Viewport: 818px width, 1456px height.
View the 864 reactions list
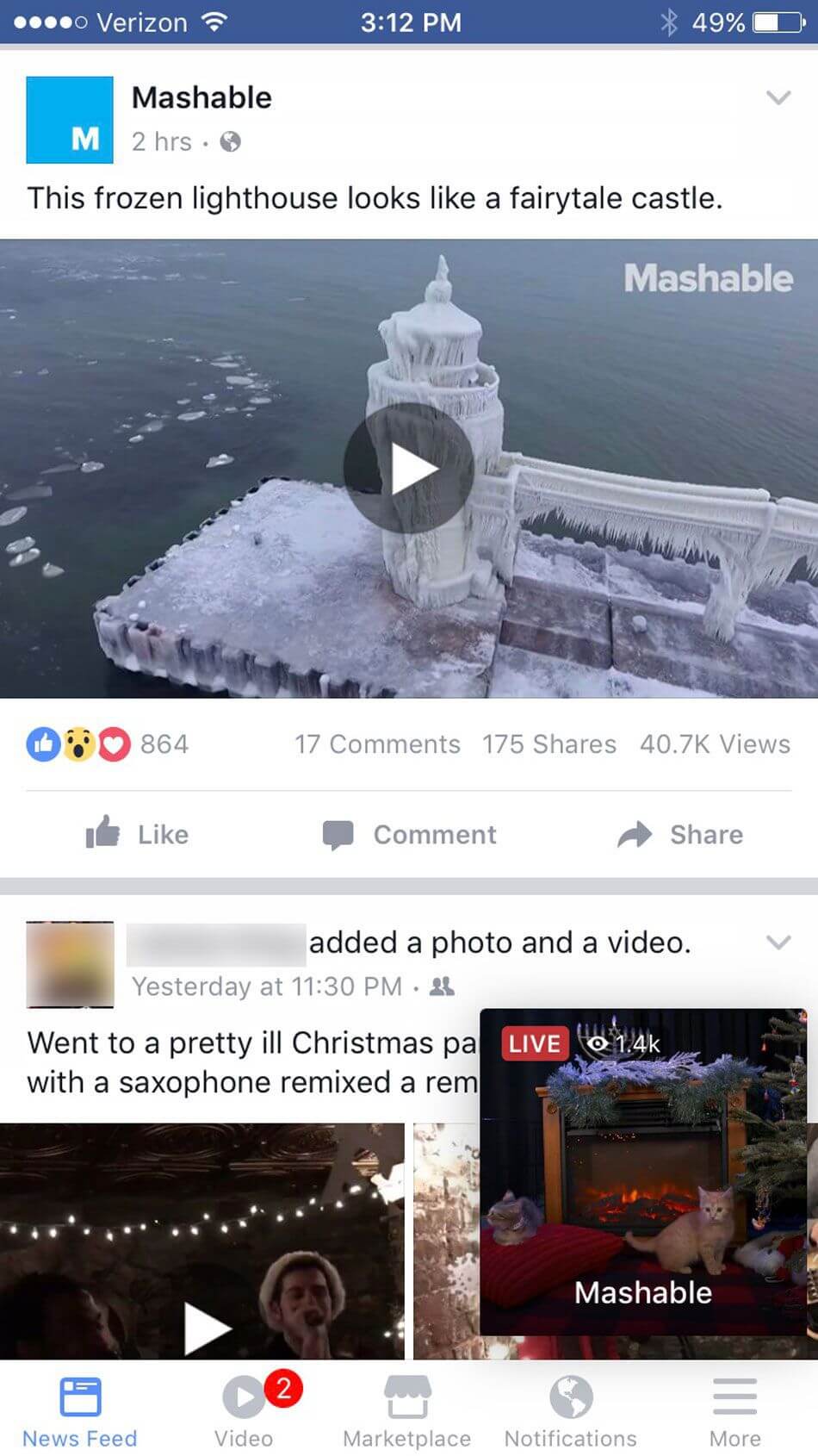(108, 744)
